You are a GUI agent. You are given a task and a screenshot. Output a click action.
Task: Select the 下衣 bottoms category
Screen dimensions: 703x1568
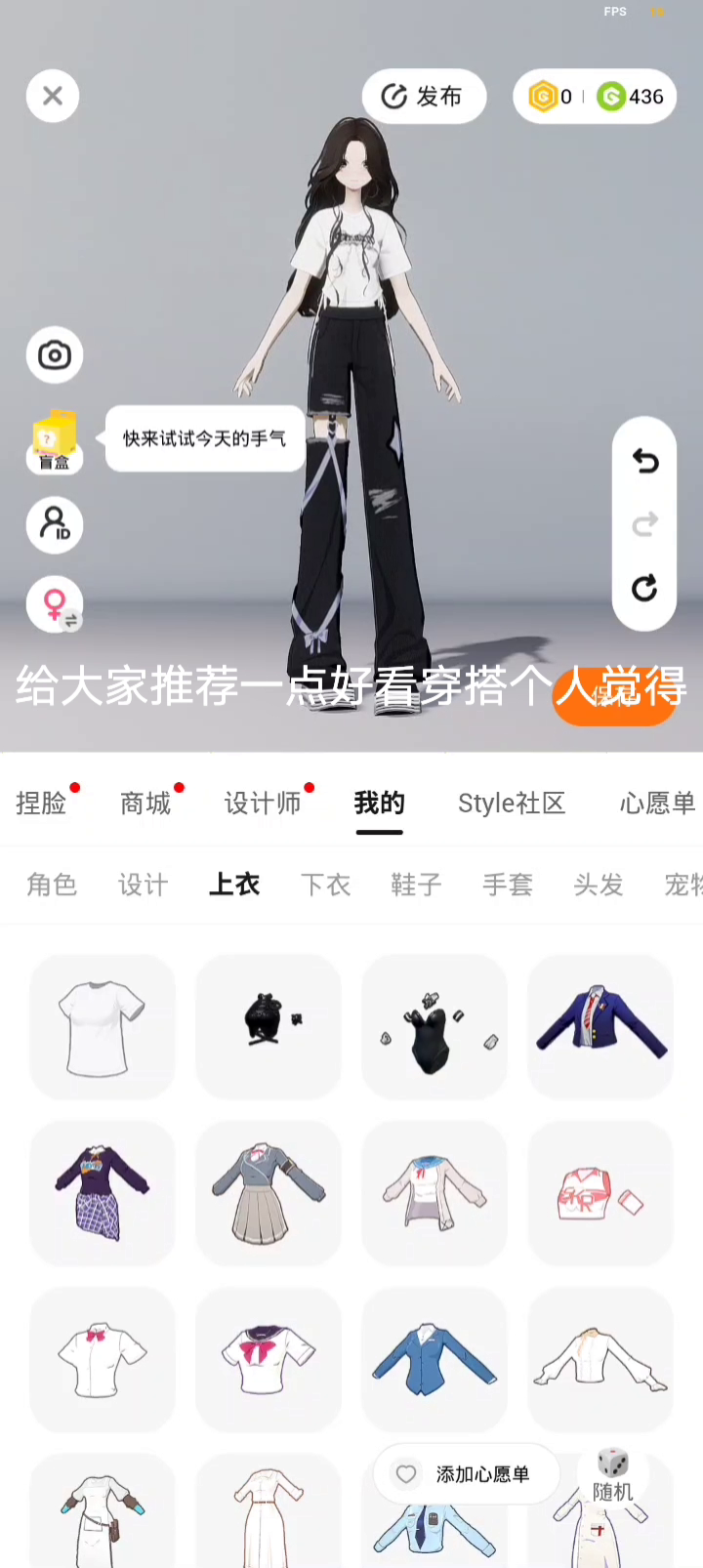click(x=325, y=885)
